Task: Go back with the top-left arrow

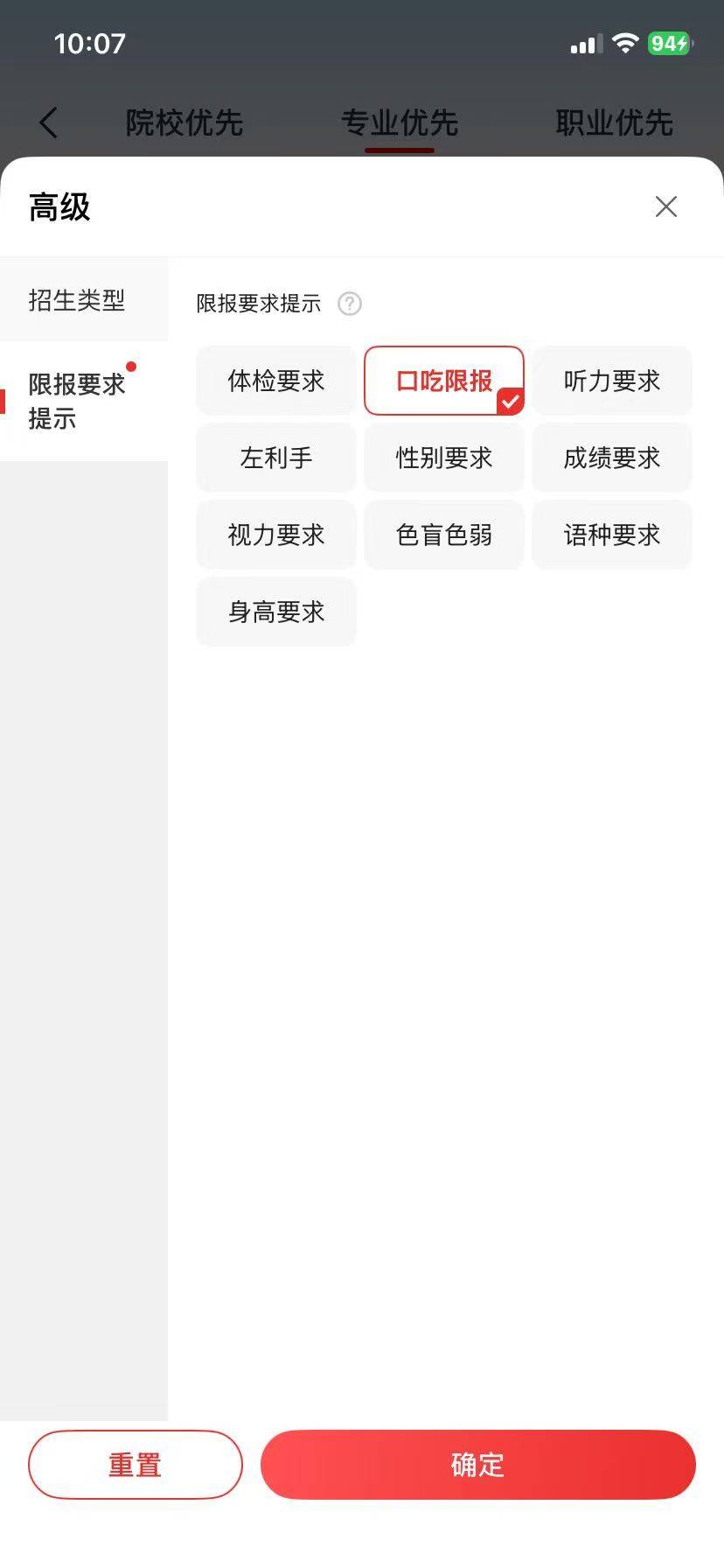Action: [49, 122]
